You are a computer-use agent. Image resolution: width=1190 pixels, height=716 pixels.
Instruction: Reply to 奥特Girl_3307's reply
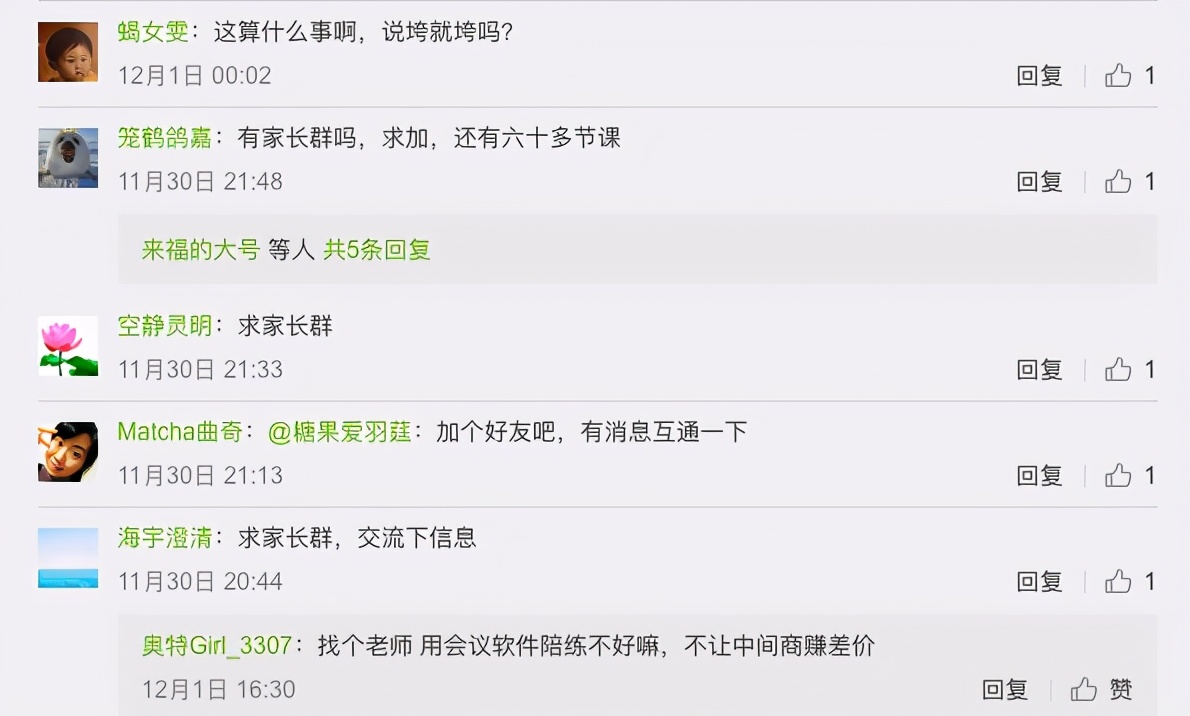[1004, 690]
